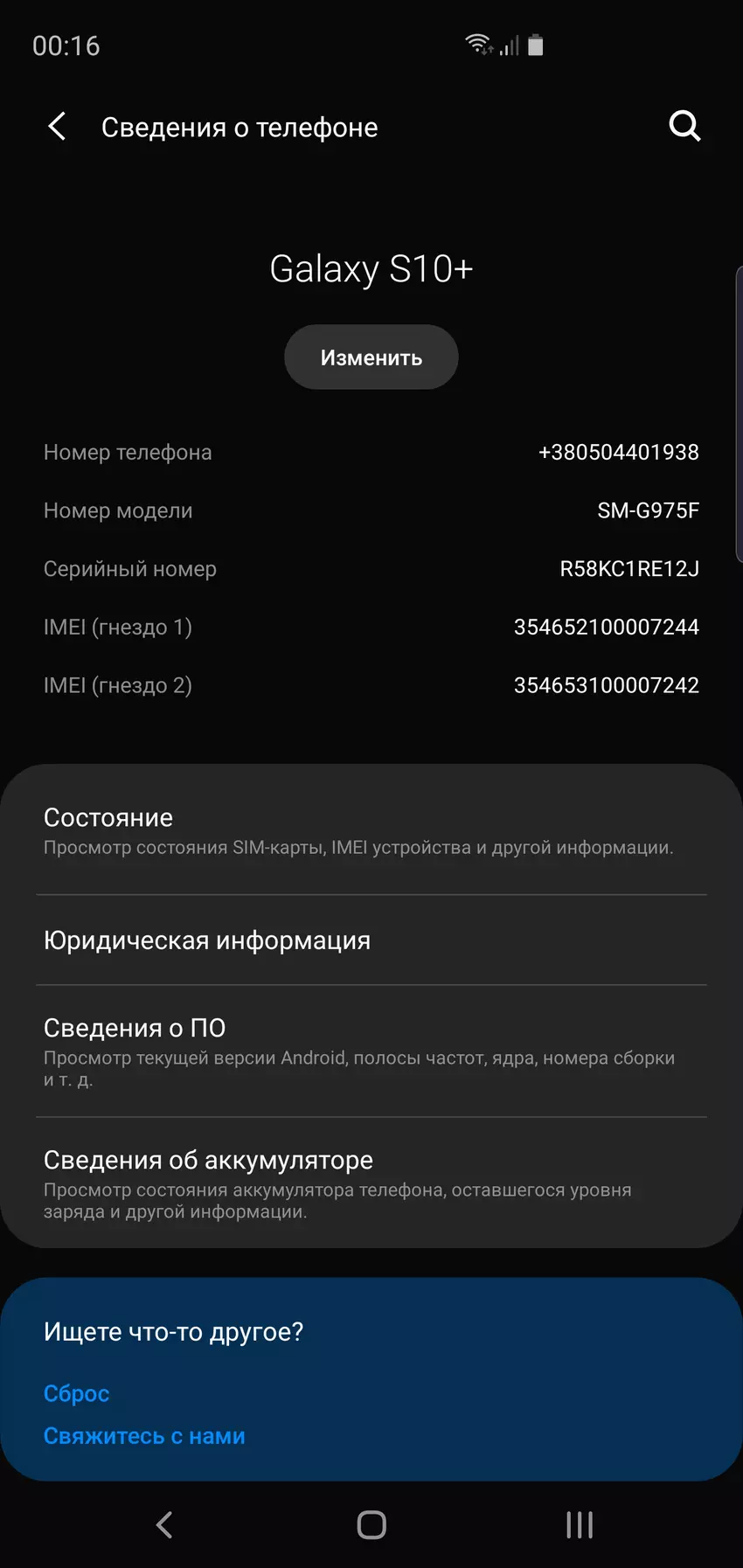Image resolution: width=743 pixels, height=1568 pixels.
Task: Open the search magnifier icon
Action: [684, 127]
